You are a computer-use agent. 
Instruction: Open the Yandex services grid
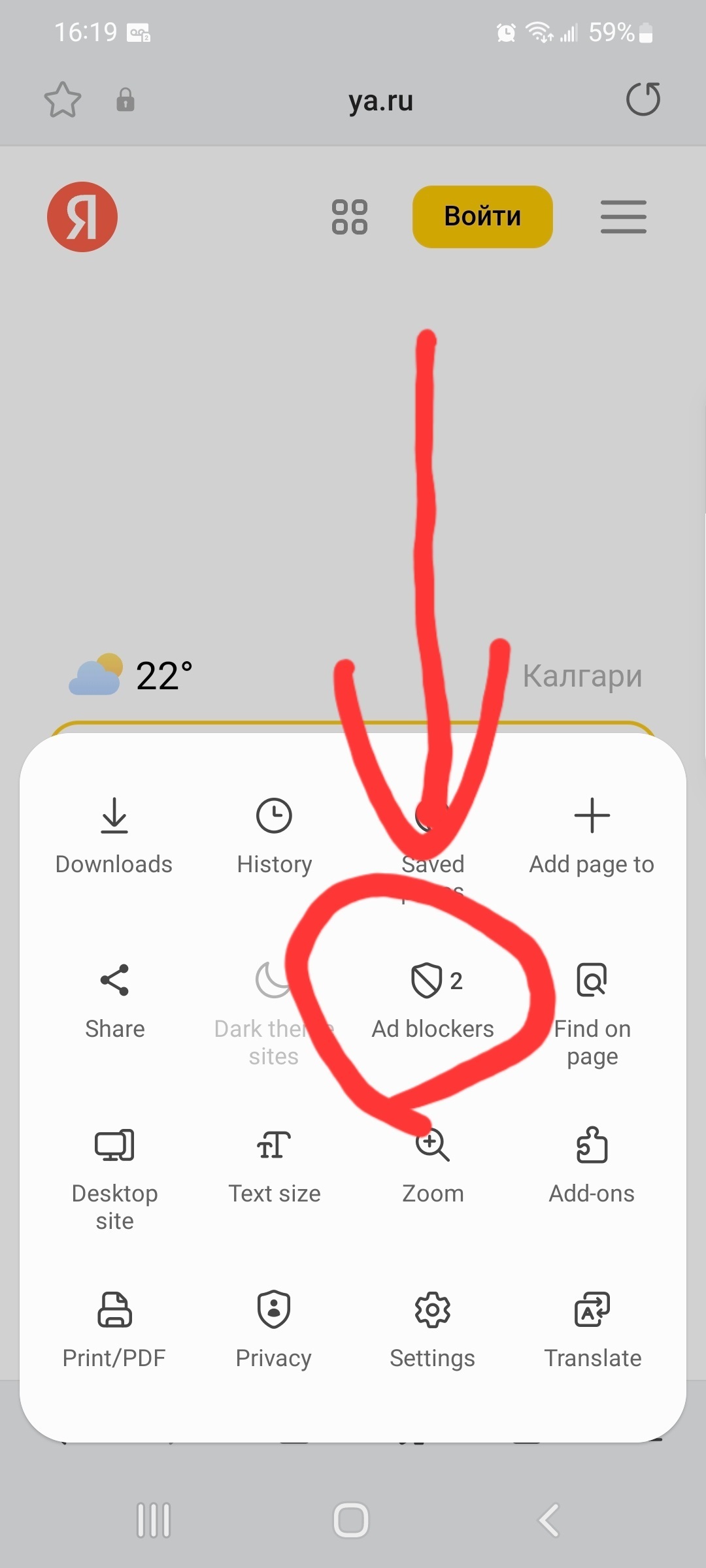350,217
